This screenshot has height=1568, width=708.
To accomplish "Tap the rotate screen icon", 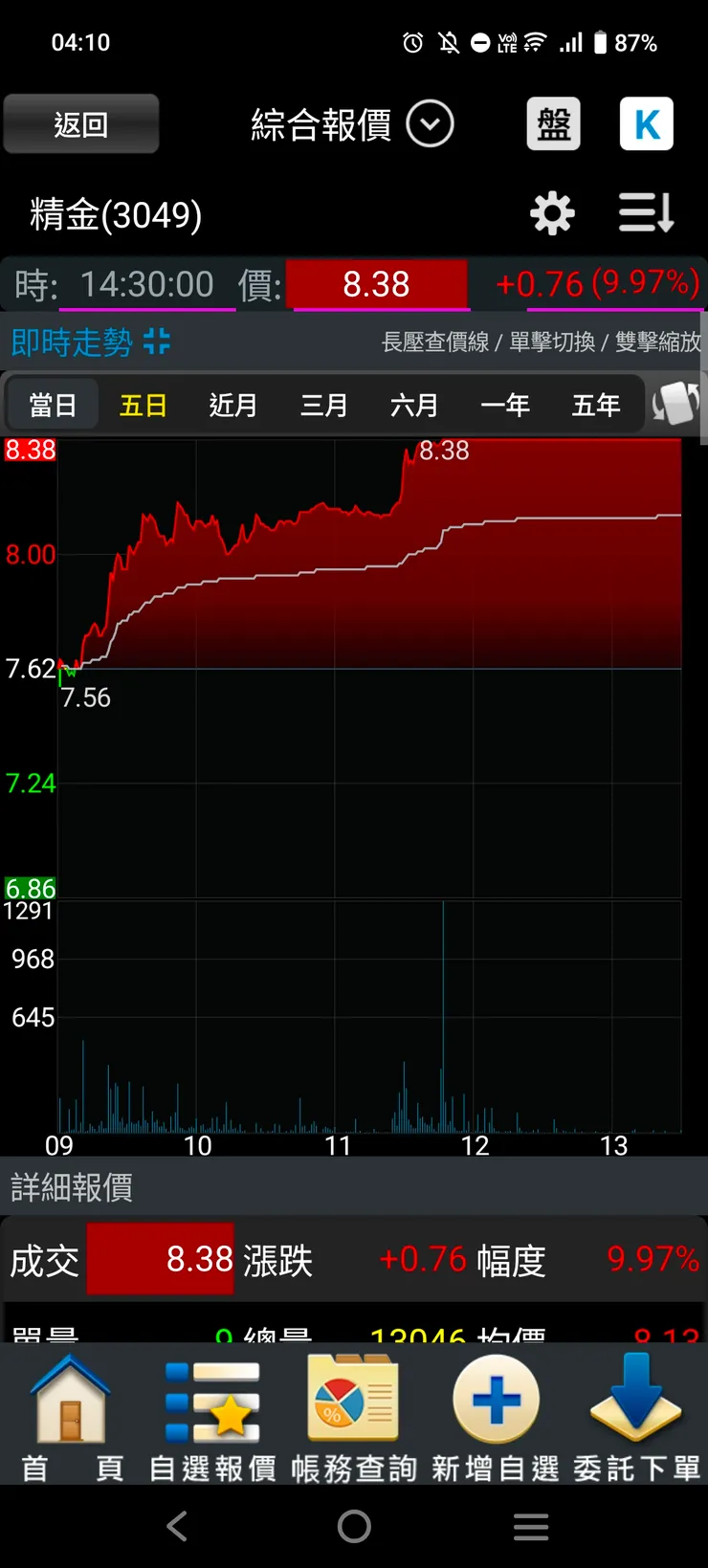I will point(675,404).
